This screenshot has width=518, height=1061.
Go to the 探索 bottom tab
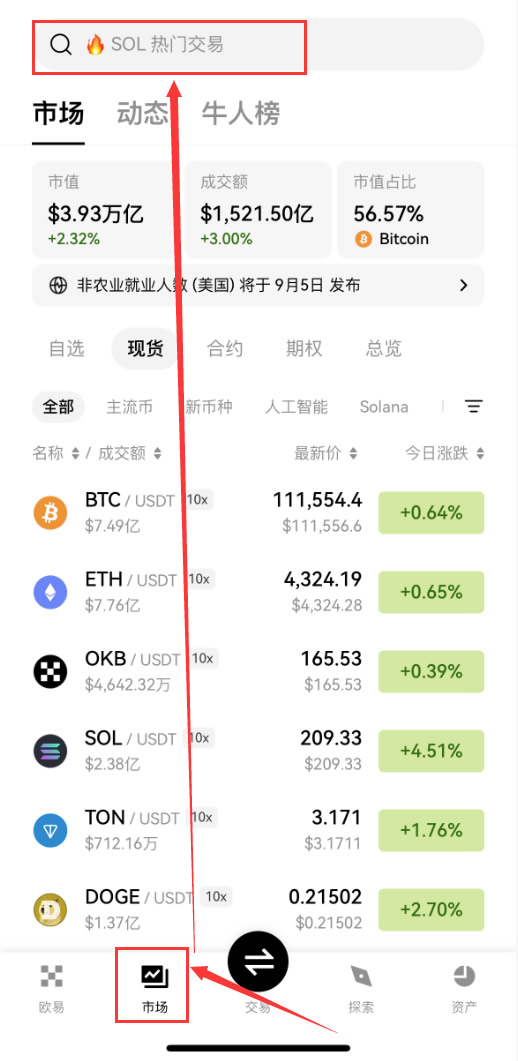coord(361,988)
